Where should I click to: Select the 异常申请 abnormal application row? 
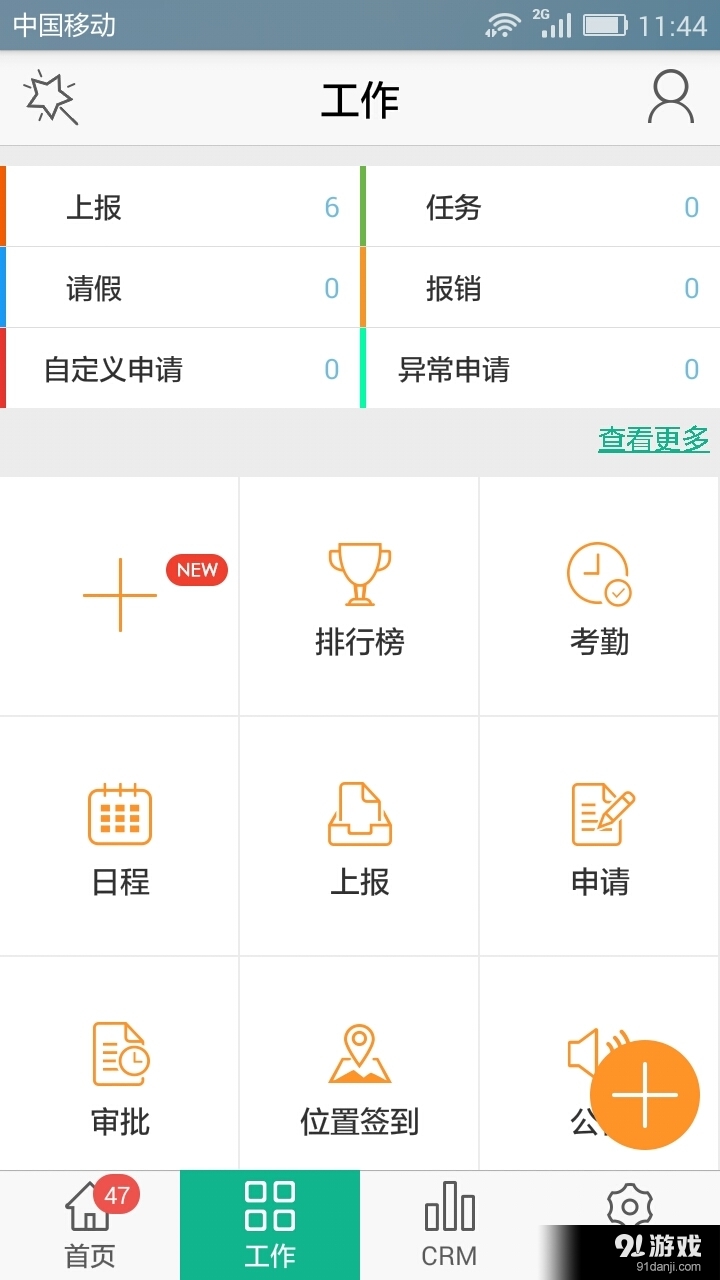pyautogui.click(x=540, y=369)
